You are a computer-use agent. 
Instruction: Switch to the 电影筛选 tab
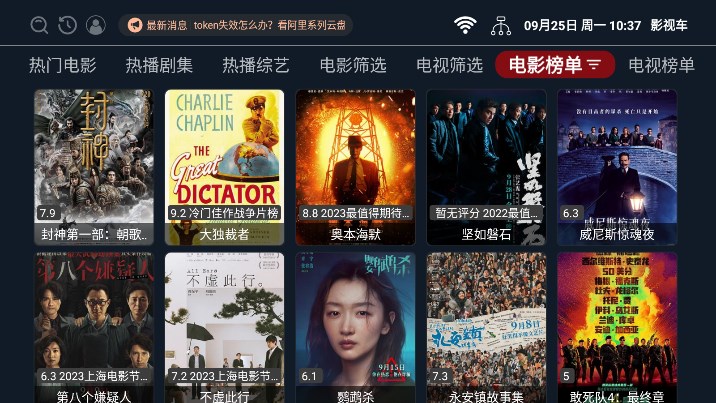pyautogui.click(x=353, y=66)
